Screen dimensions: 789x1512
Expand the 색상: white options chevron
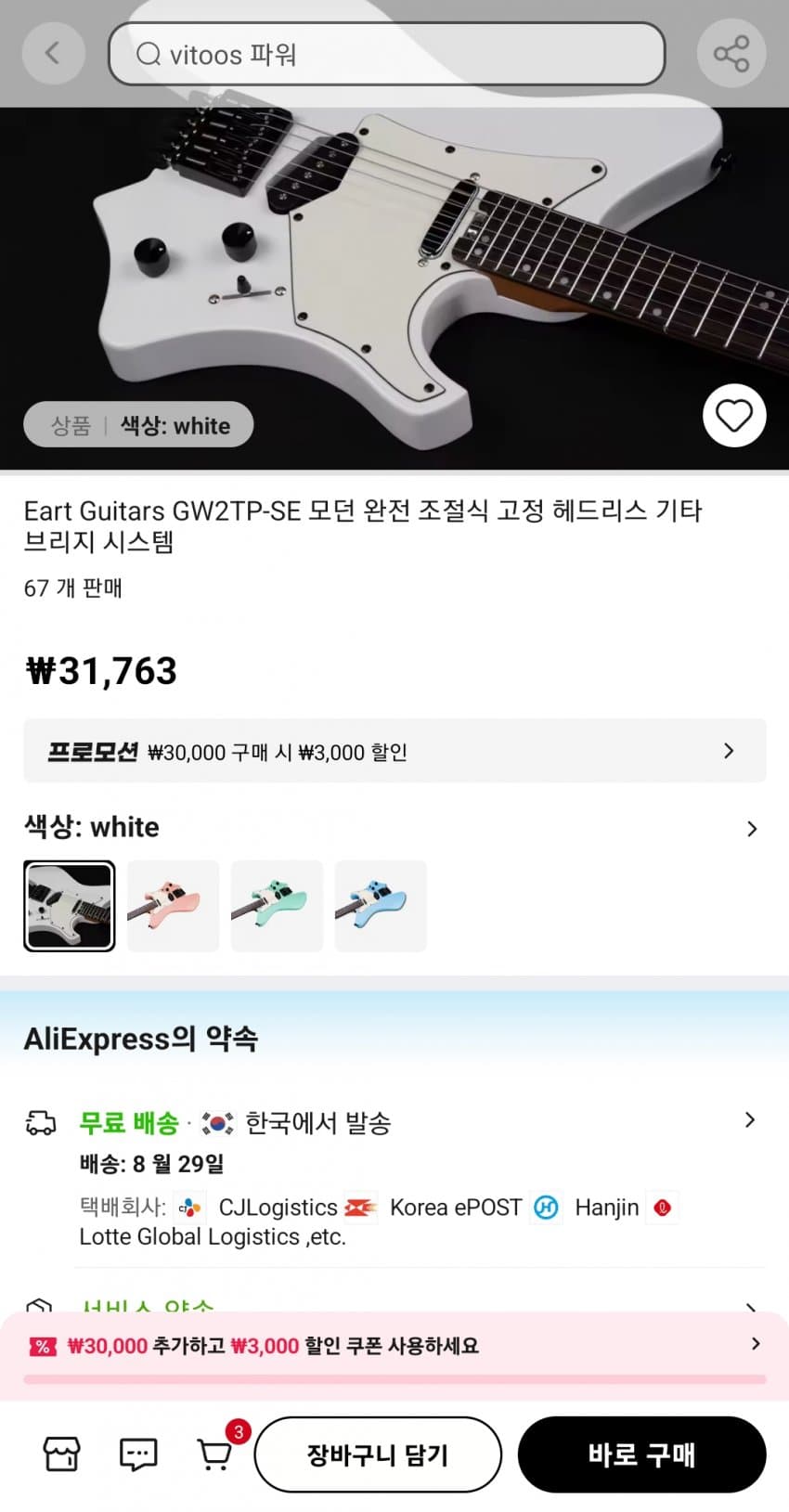click(751, 829)
